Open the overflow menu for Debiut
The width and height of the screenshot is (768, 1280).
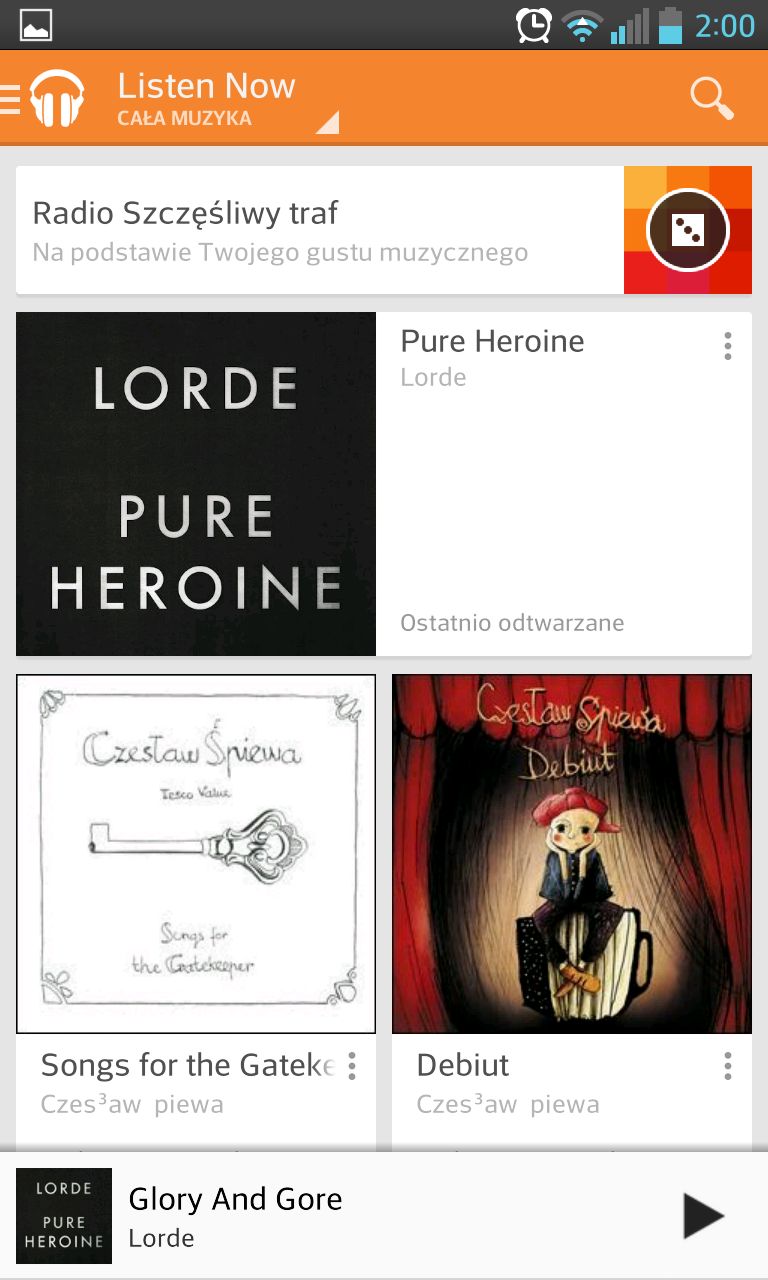727,1068
